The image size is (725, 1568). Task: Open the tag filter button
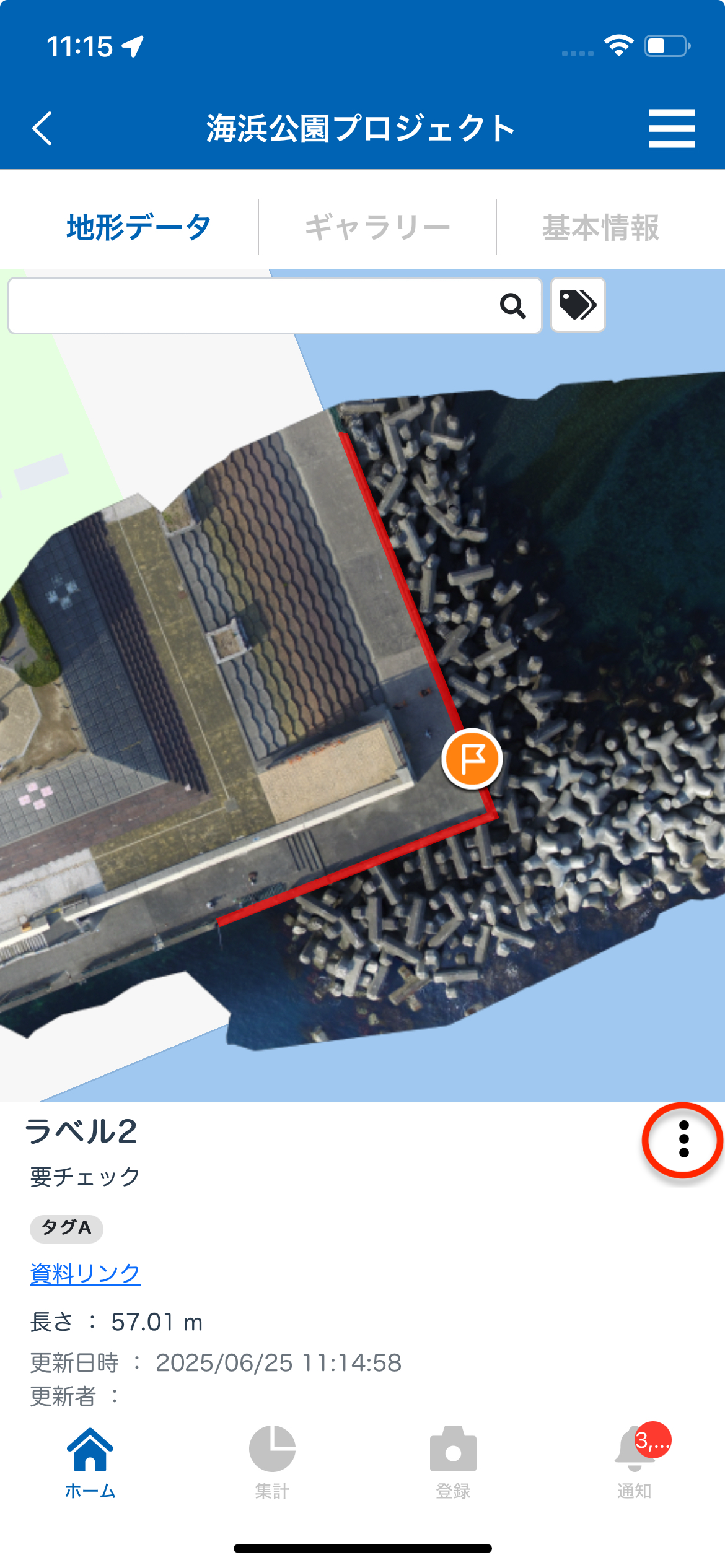(578, 305)
